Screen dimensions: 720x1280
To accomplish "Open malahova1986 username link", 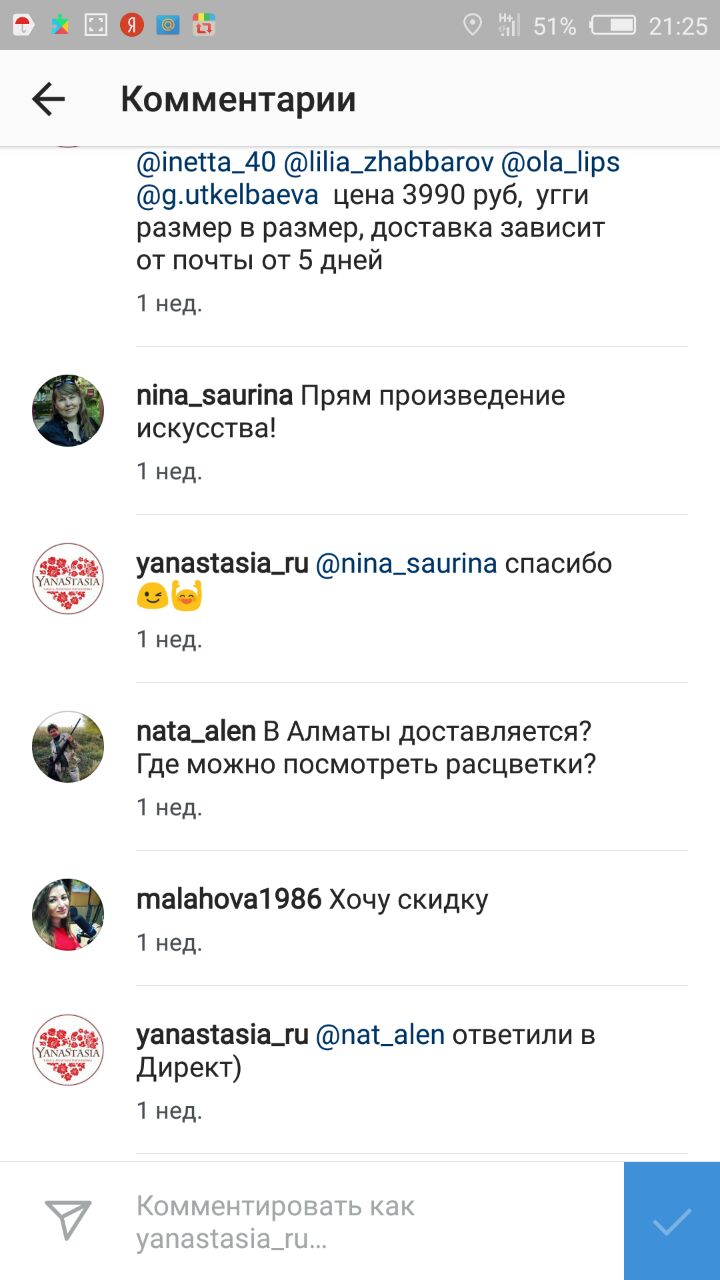I will (228, 900).
